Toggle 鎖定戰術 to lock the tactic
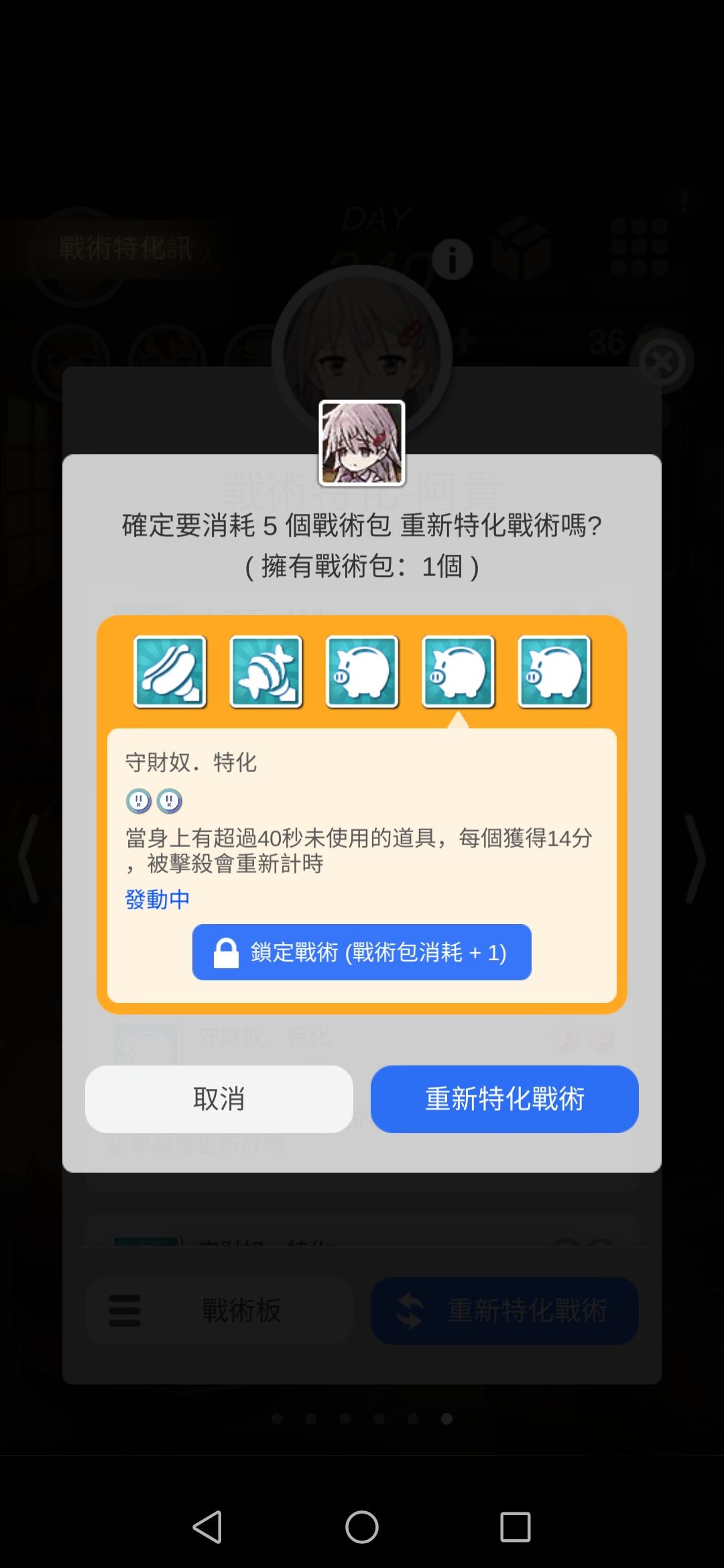 tap(361, 953)
